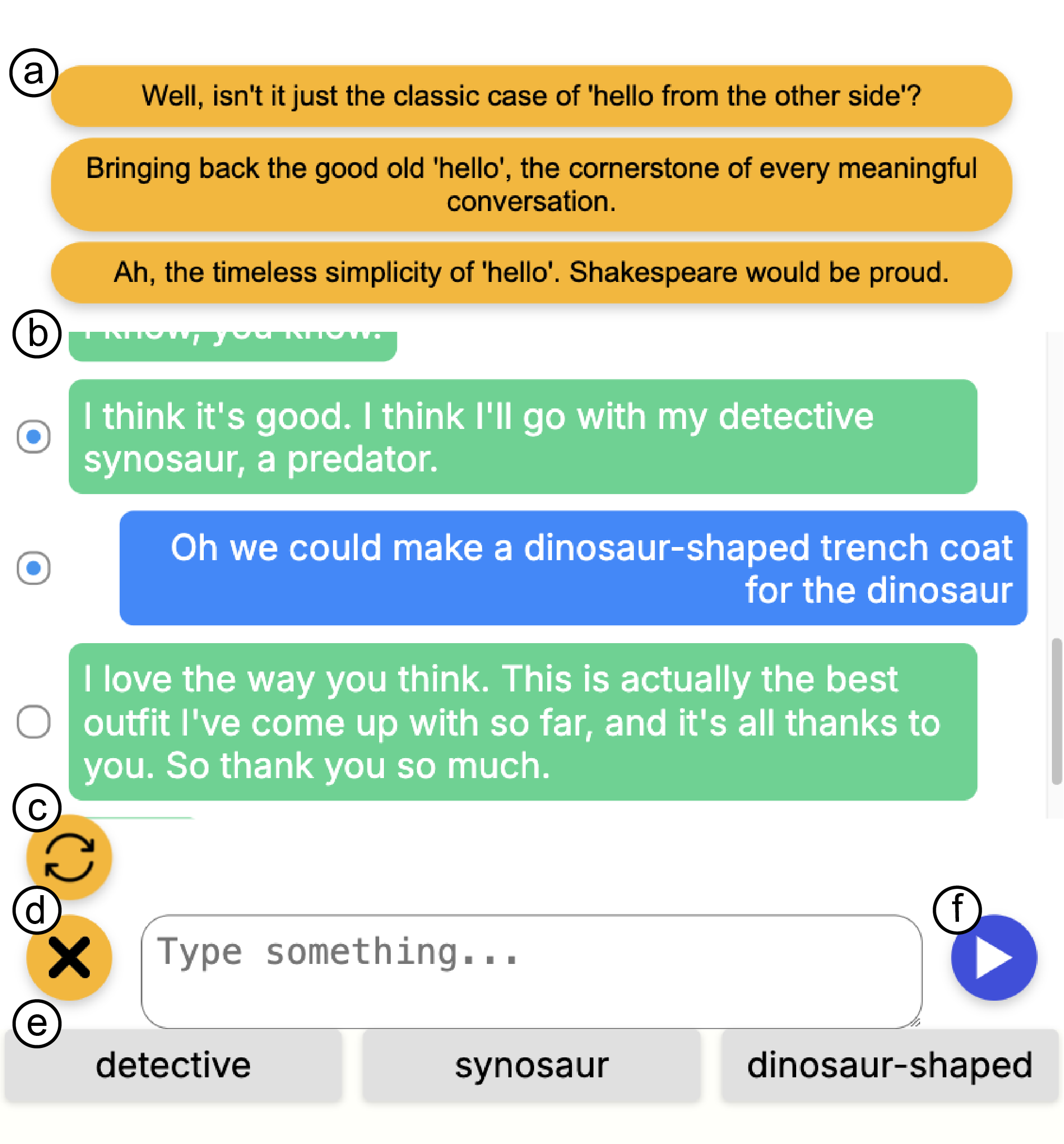The height and width of the screenshot is (1144, 1064).
Task: Select the 'hello from the other side' suggestion
Action: [531, 96]
